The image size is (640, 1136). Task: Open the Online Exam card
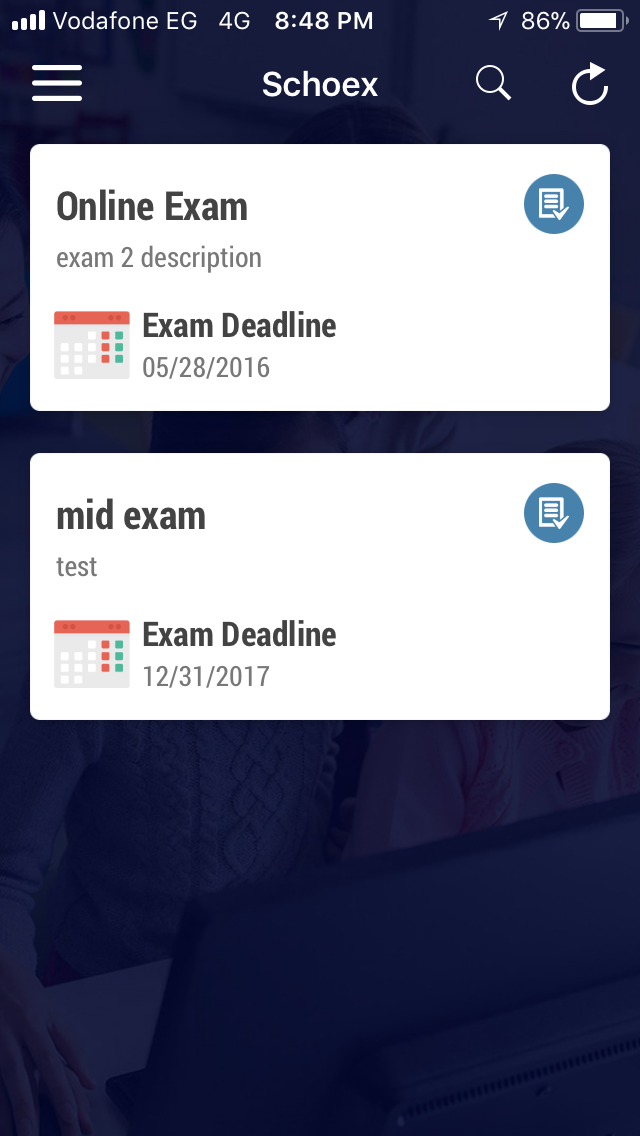[x=320, y=277]
